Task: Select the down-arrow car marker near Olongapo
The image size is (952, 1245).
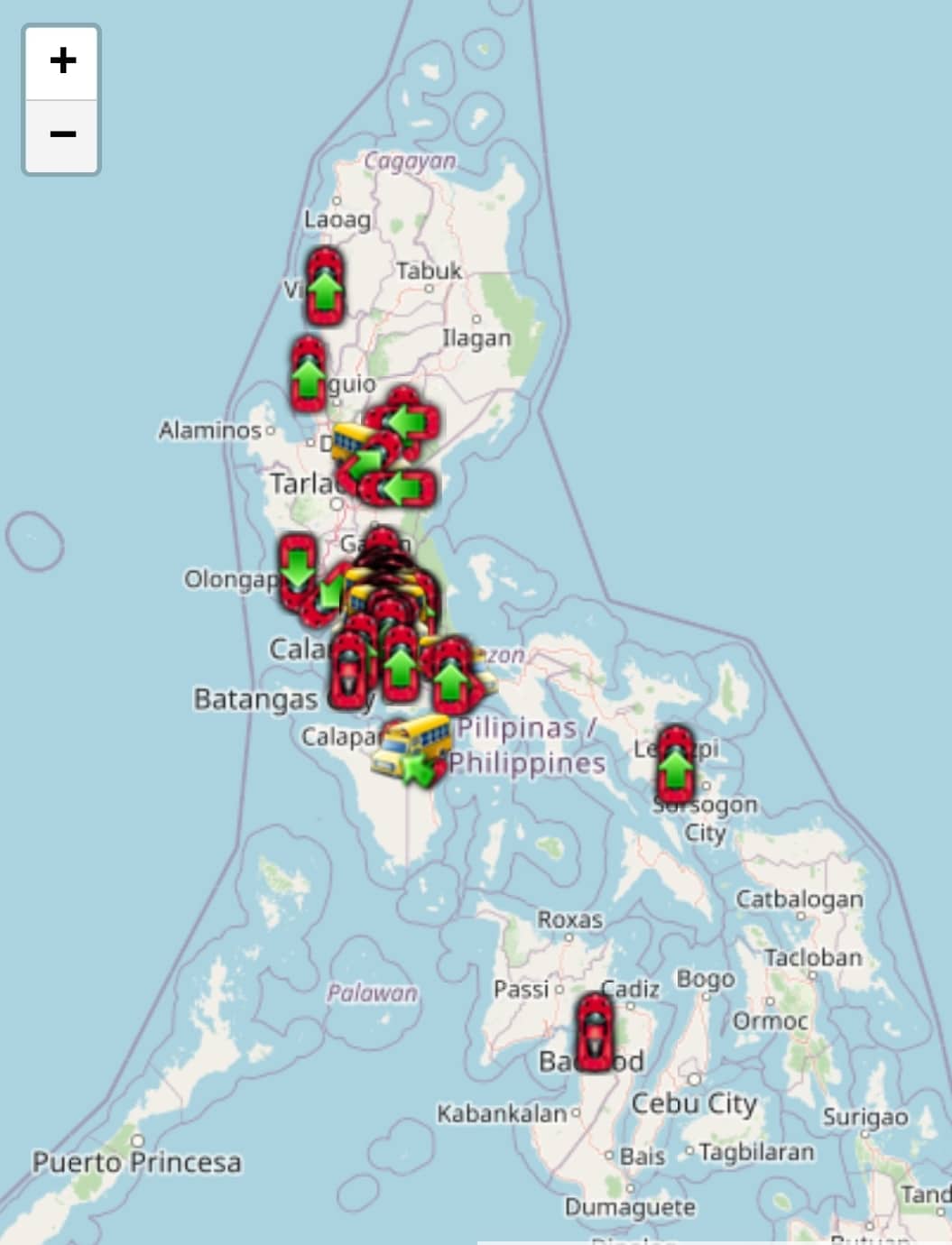Action: (297, 568)
